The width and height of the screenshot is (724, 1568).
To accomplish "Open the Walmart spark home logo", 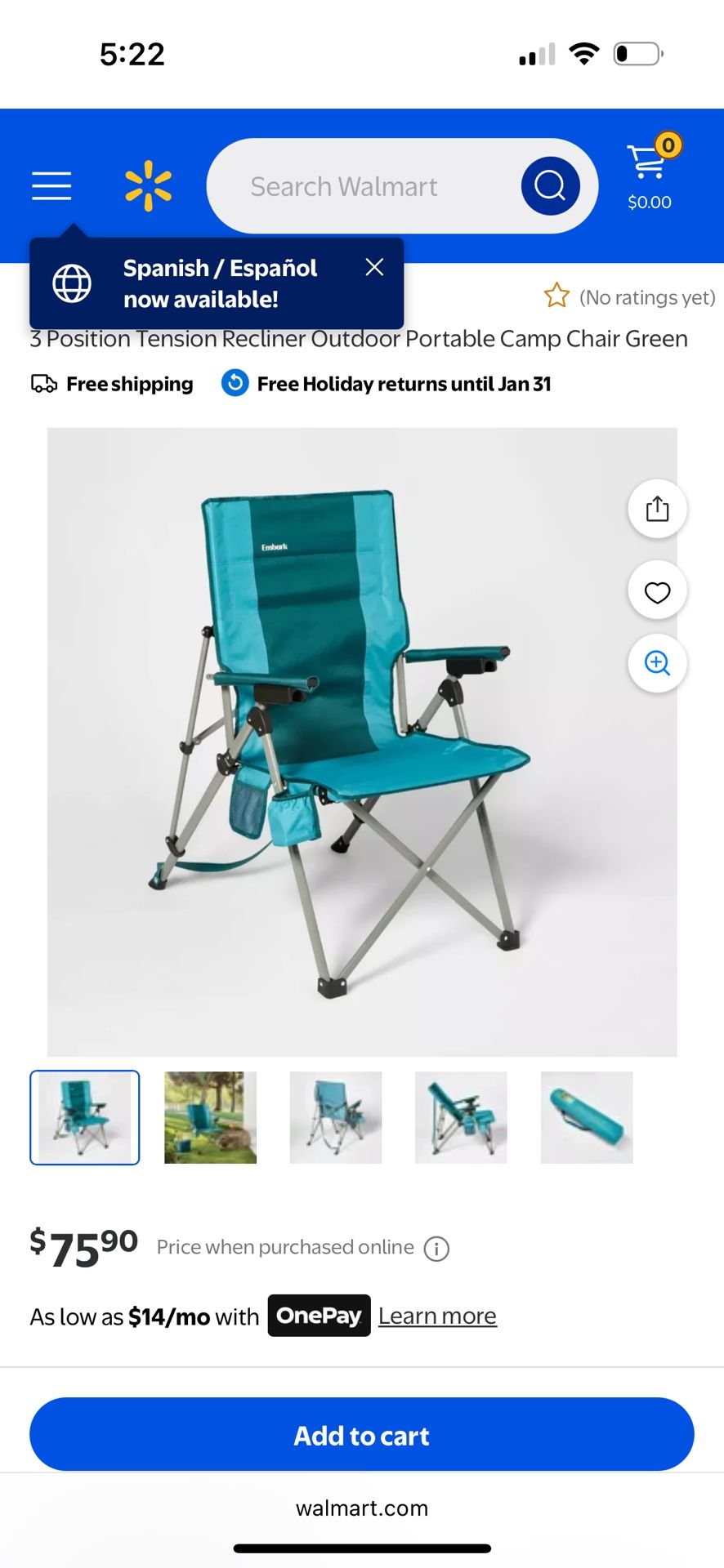I will tap(147, 185).
